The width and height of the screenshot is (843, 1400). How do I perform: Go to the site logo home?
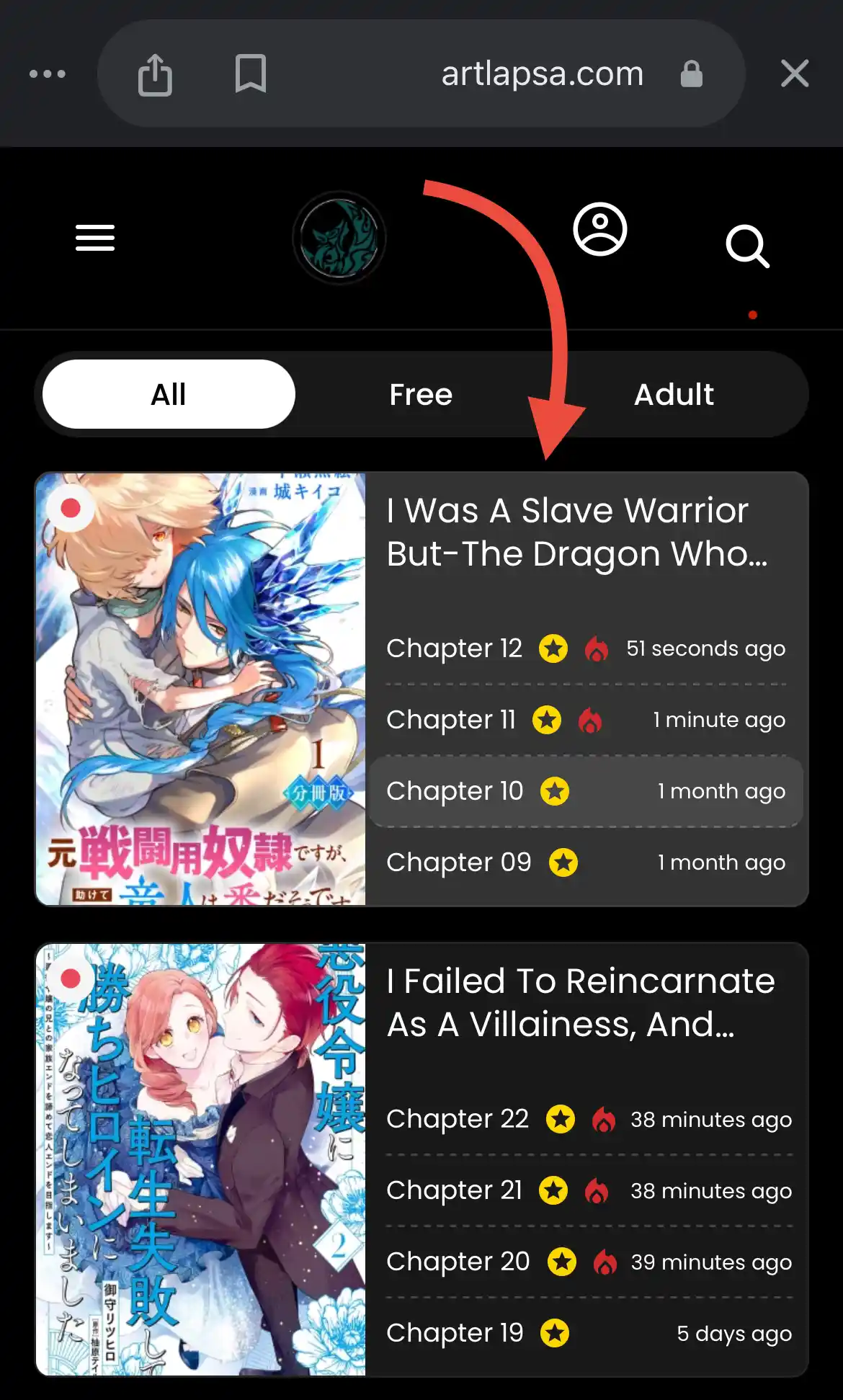pos(339,238)
